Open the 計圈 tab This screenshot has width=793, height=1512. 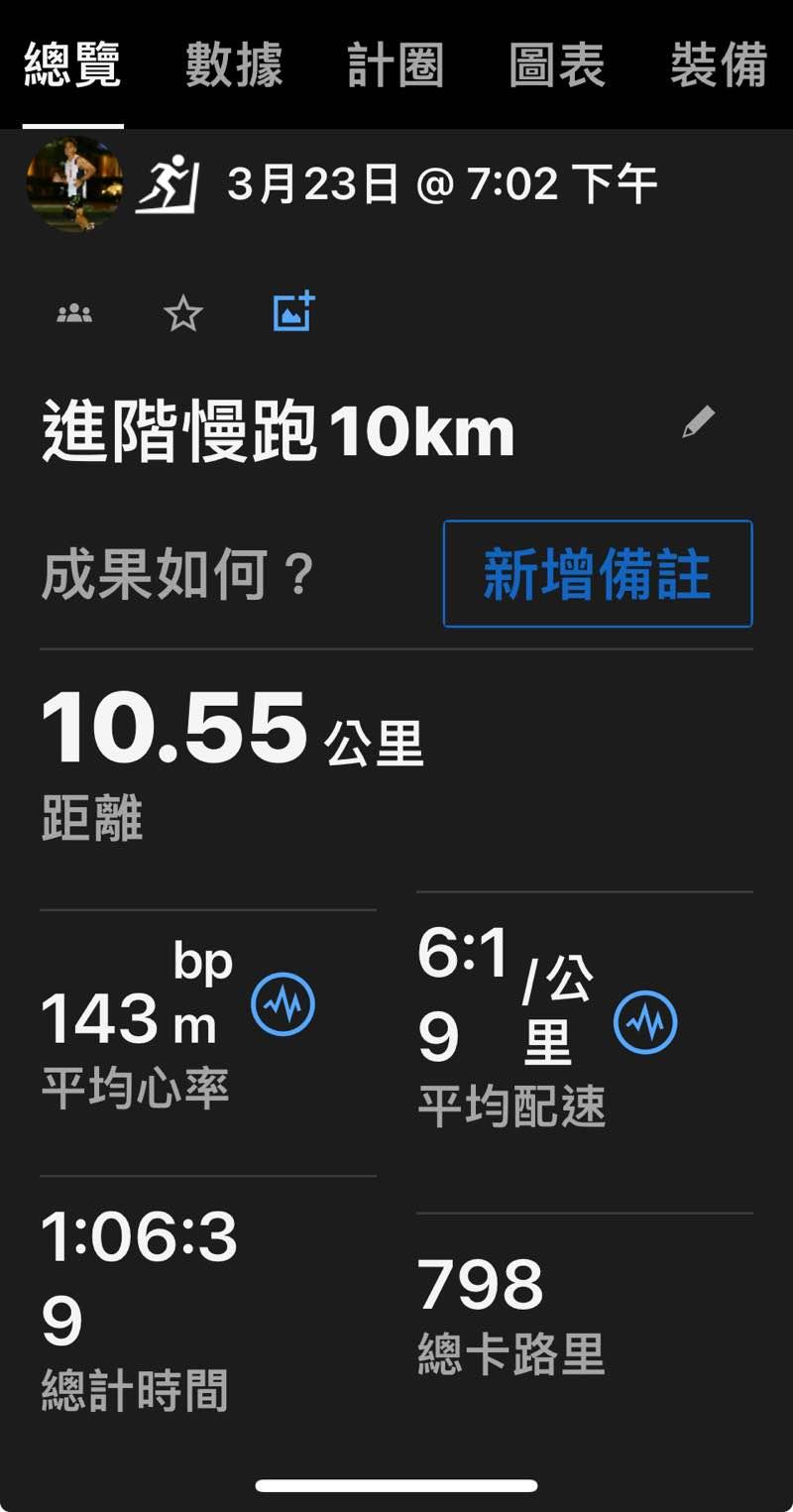point(396,65)
